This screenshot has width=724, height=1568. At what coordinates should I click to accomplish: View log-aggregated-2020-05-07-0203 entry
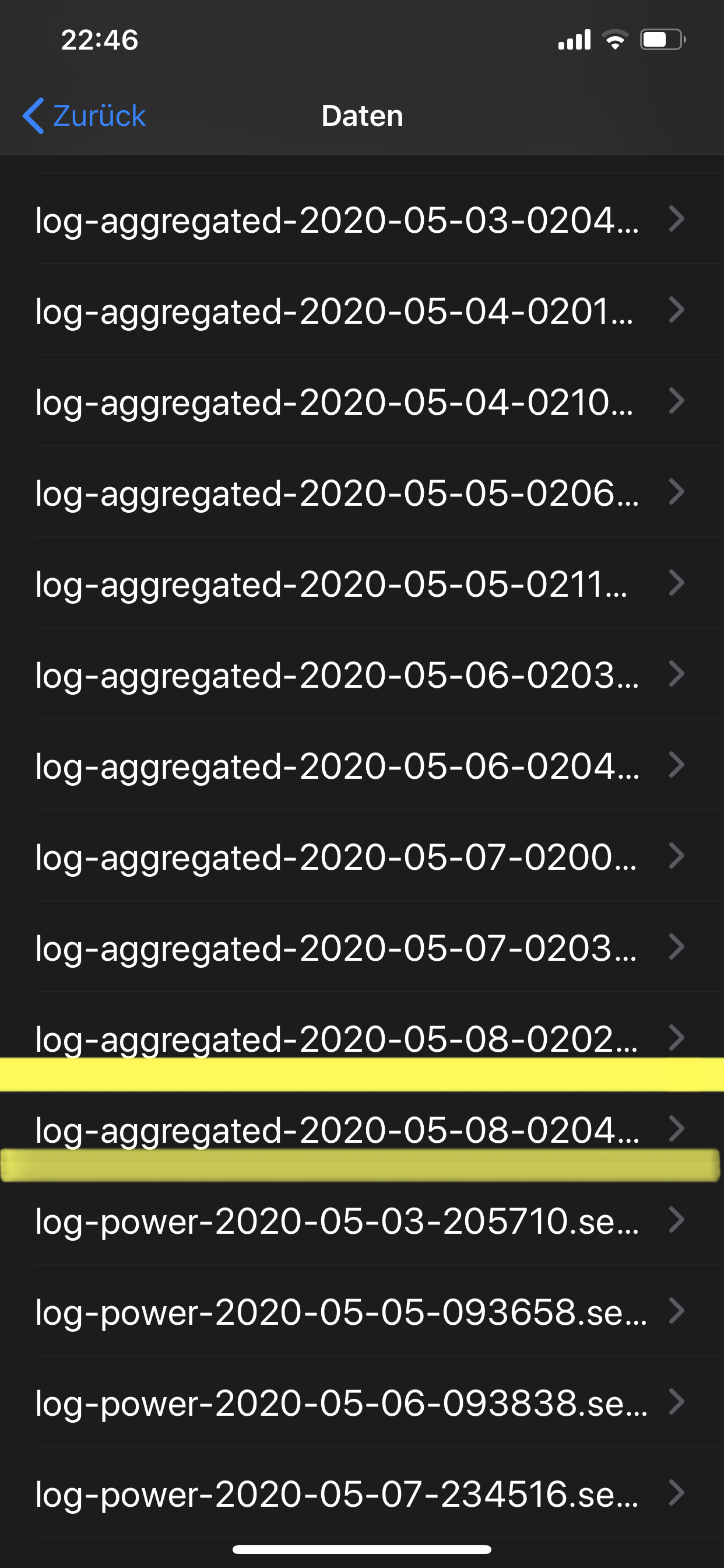point(362,947)
